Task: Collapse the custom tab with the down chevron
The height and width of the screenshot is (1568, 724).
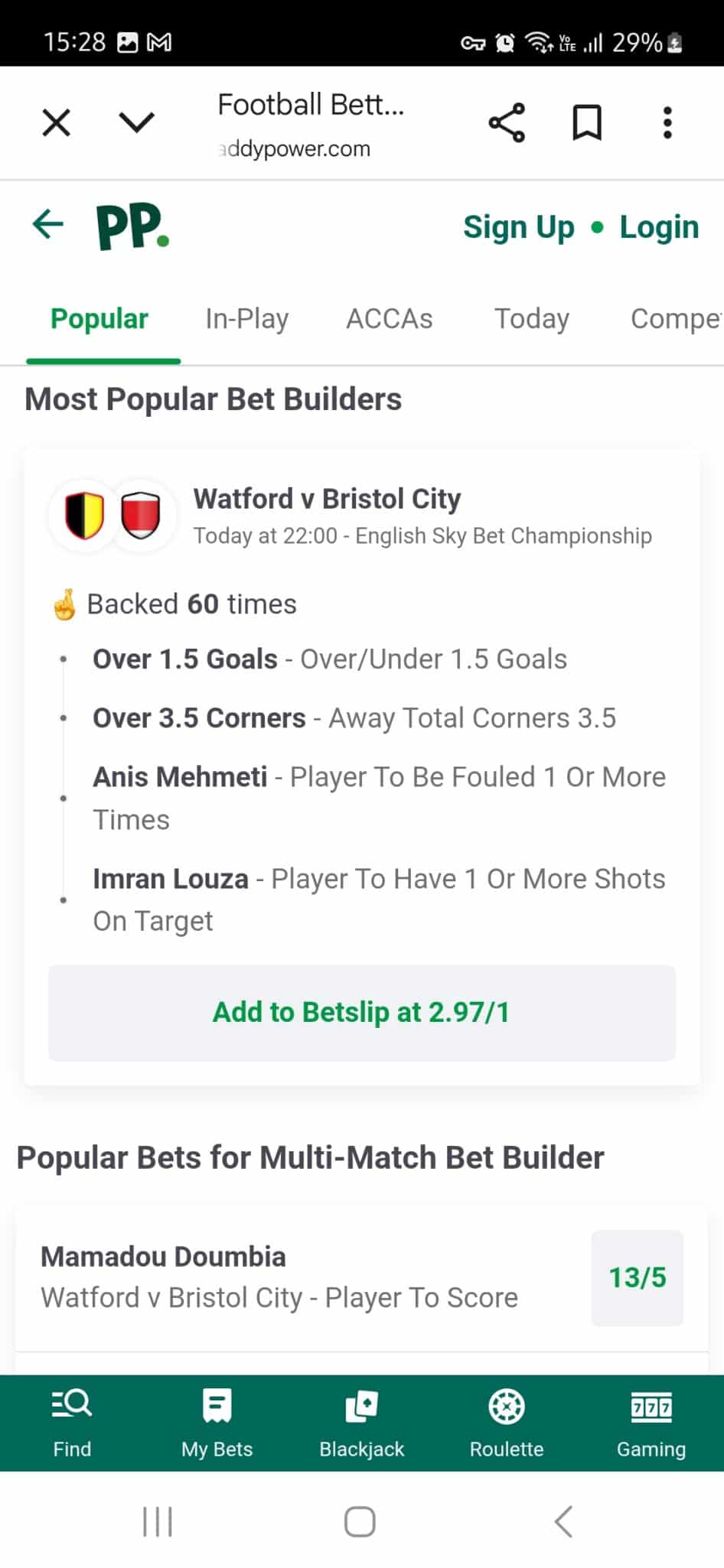Action: click(135, 121)
